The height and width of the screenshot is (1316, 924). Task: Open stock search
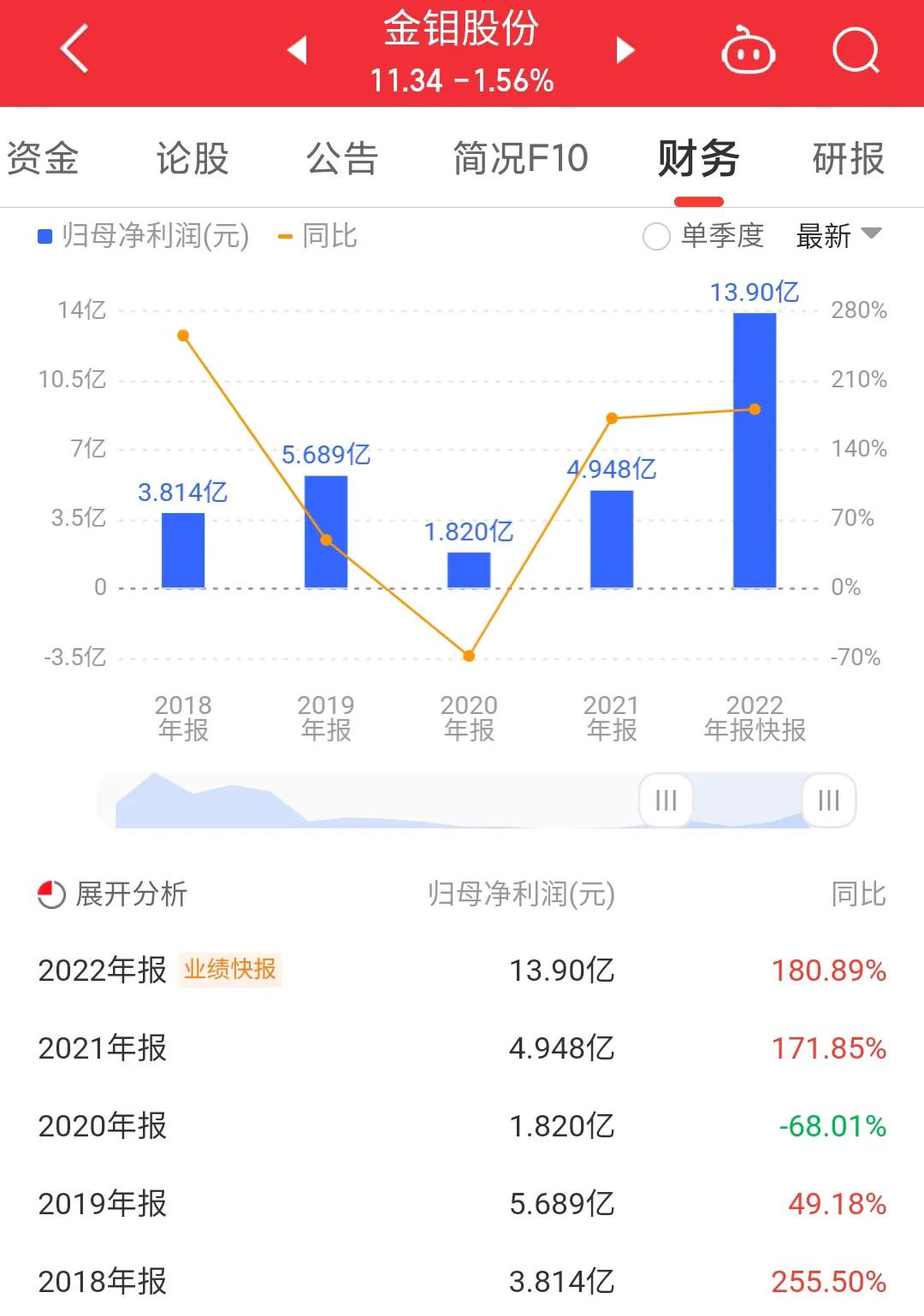point(856,50)
